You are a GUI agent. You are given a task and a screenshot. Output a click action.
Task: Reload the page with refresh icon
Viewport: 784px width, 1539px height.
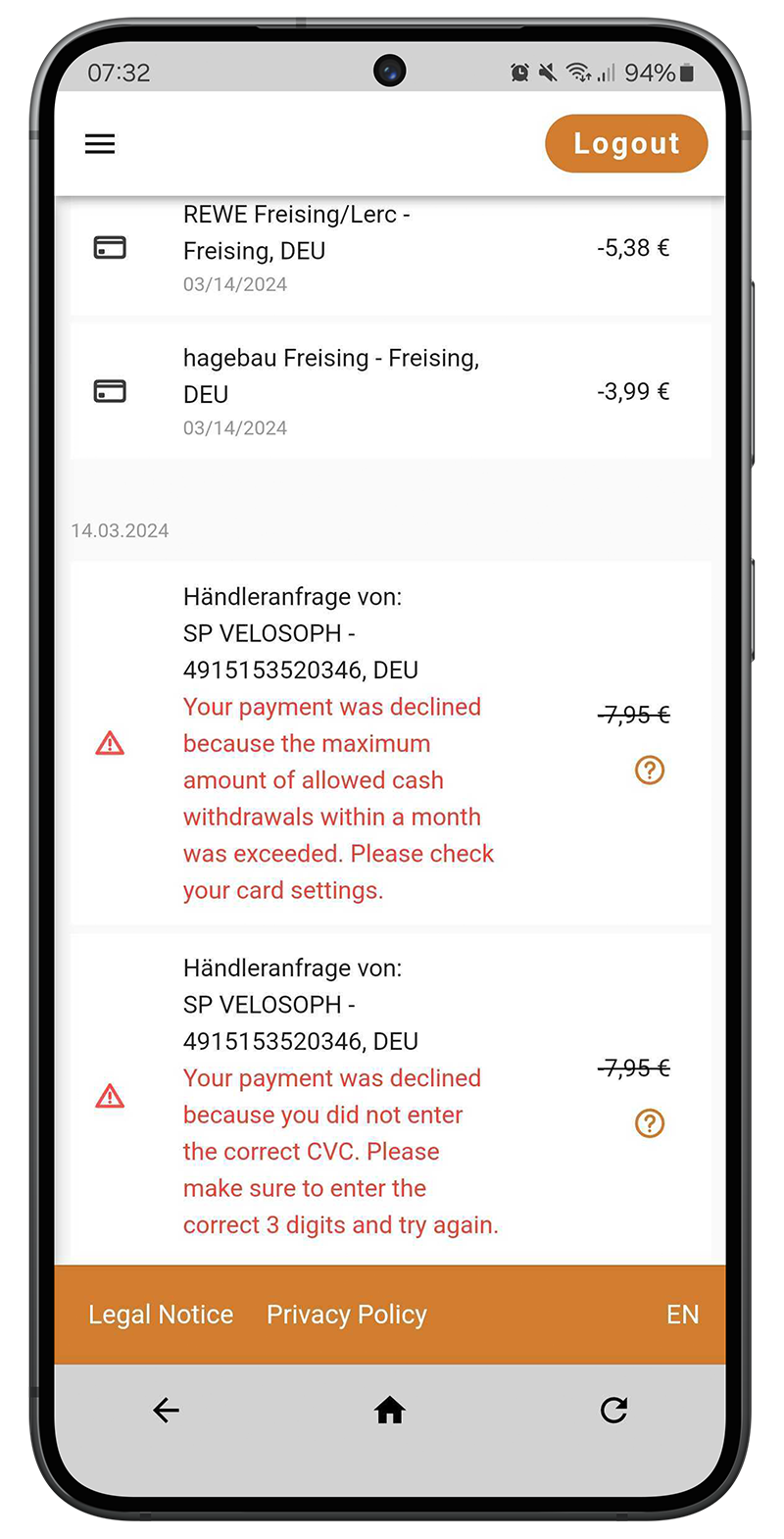click(613, 1411)
